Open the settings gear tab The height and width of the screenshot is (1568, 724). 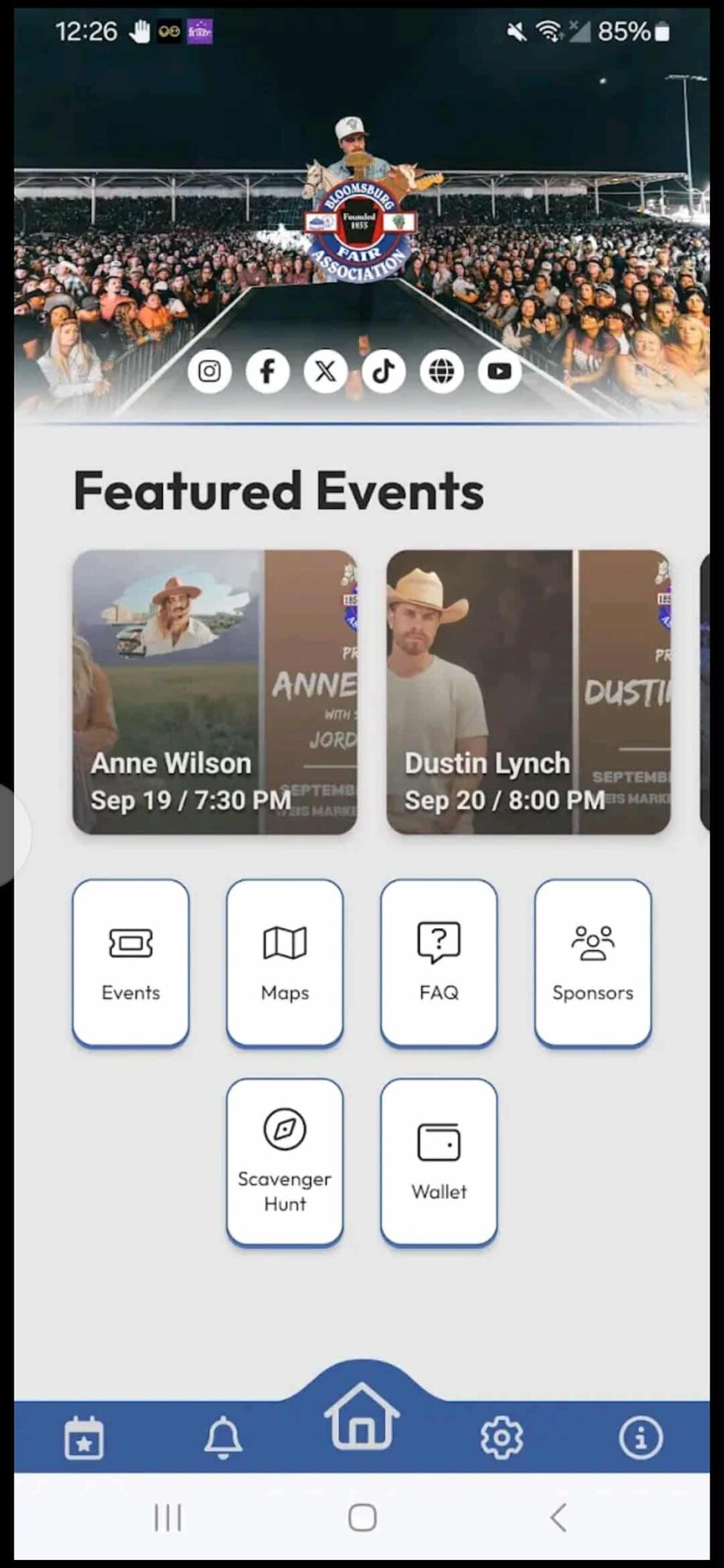pyautogui.click(x=502, y=1438)
